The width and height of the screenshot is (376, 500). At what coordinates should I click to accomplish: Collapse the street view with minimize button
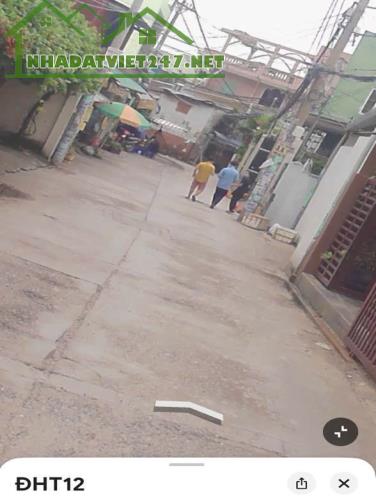(340, 432)
